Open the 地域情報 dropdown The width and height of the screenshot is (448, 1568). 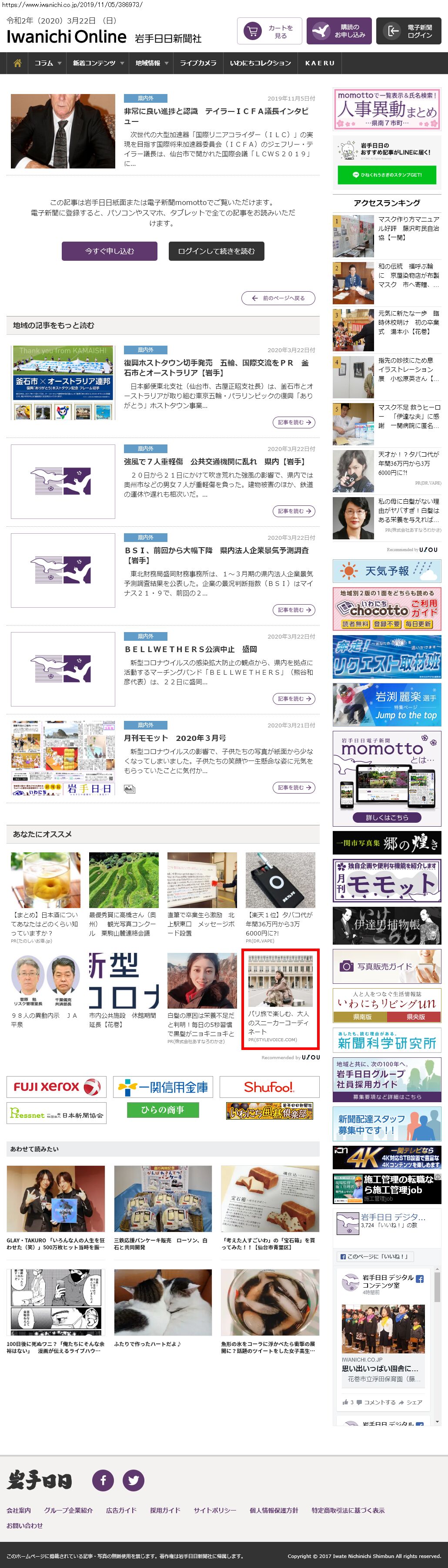click(151, 63)
